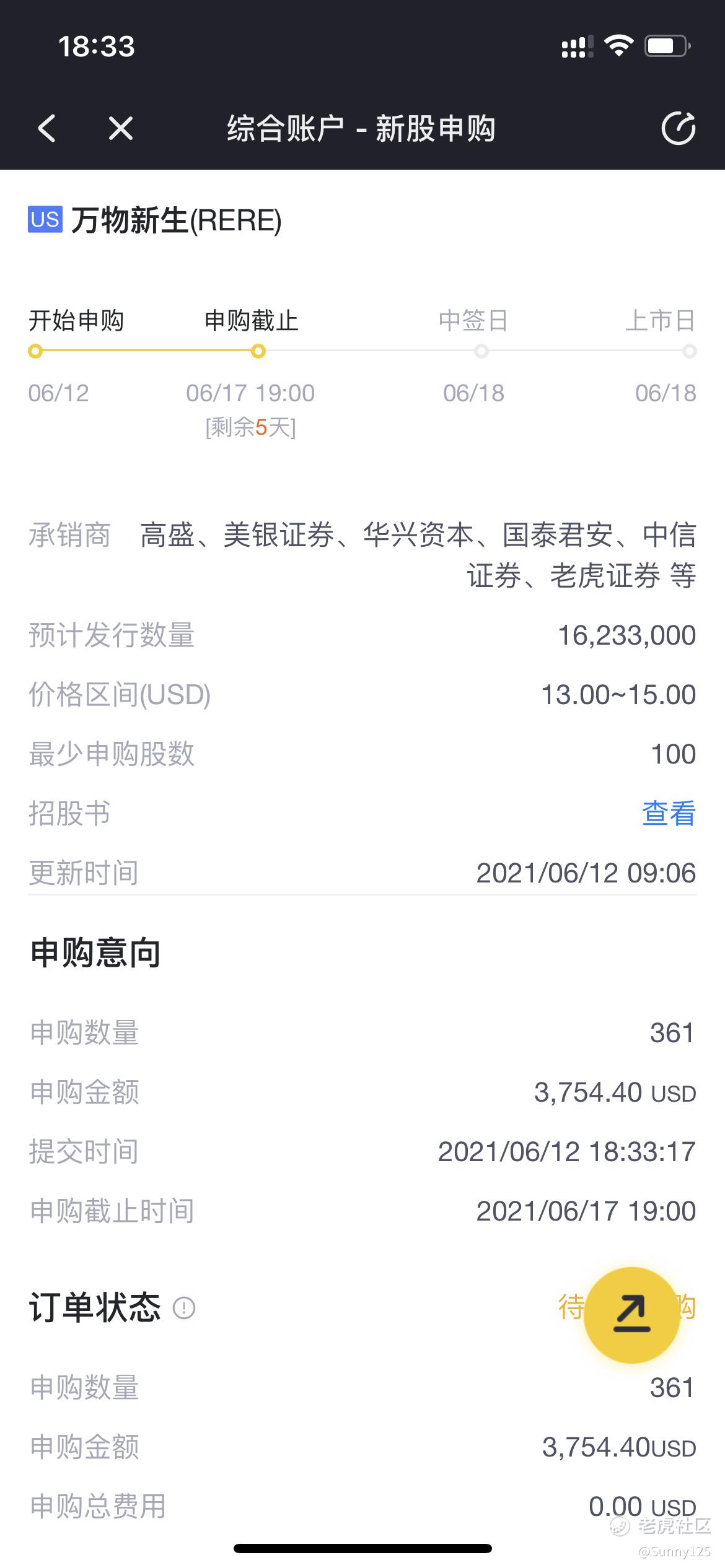Refresh the page with the circular arrow

pos(678,129)
